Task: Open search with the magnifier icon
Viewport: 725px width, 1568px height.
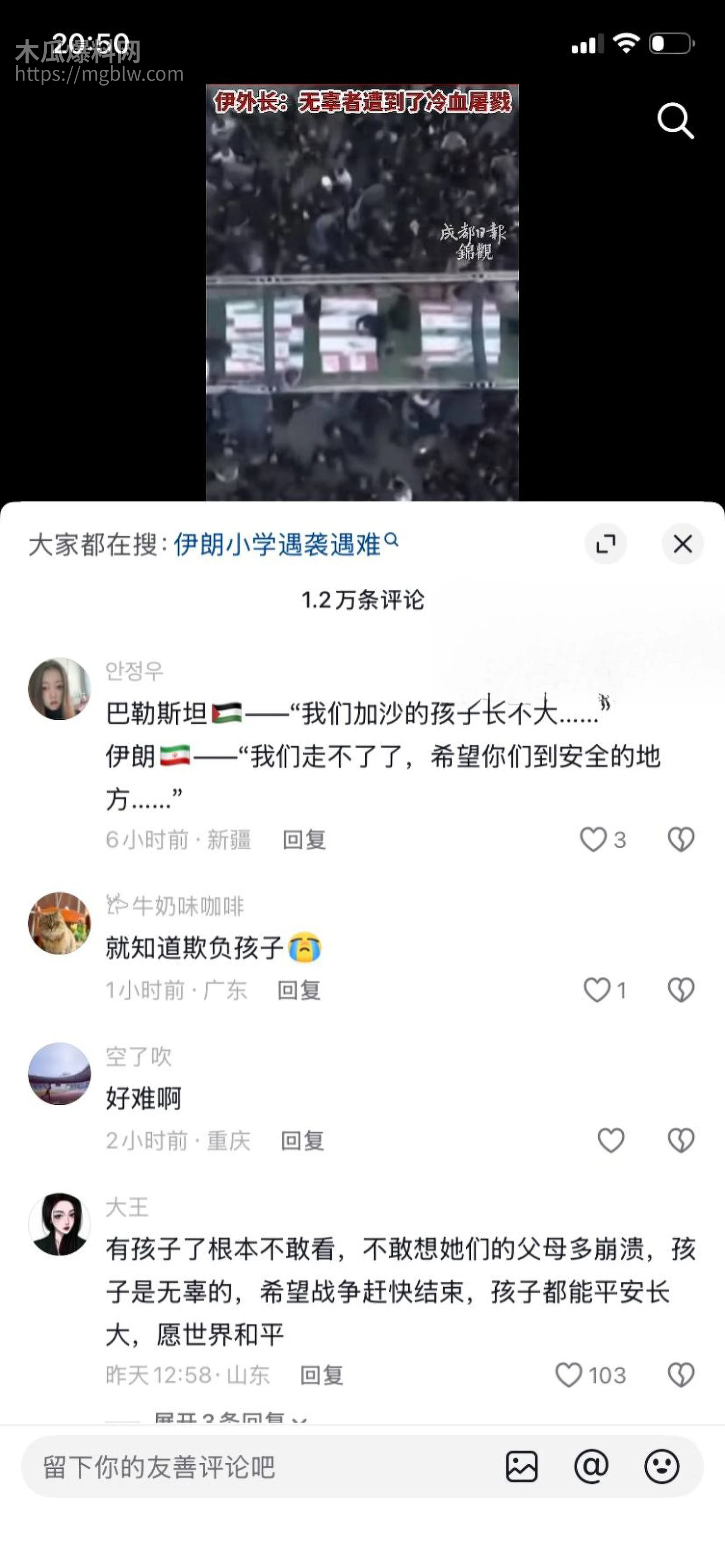Action: click(x=675, y=120)
